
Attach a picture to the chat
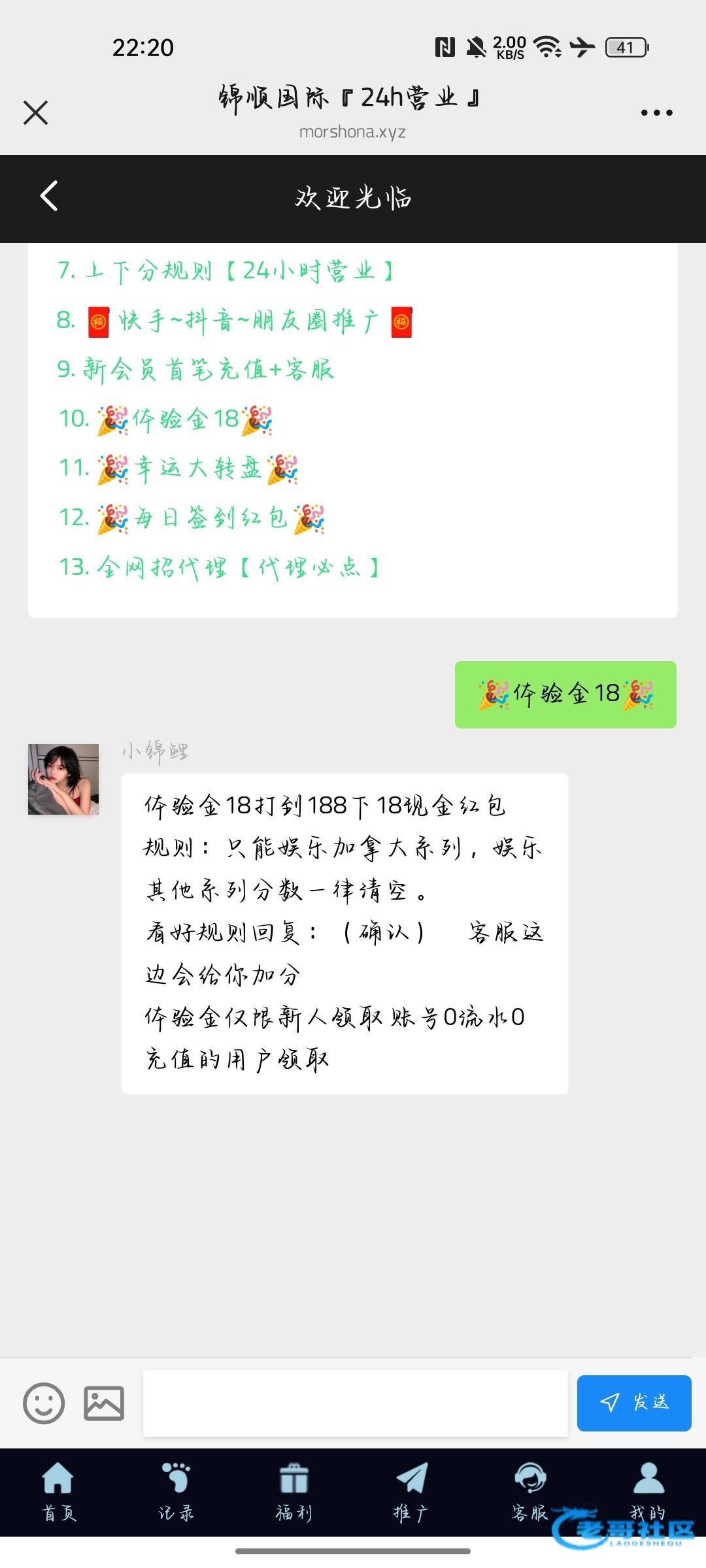[104, 1403]
